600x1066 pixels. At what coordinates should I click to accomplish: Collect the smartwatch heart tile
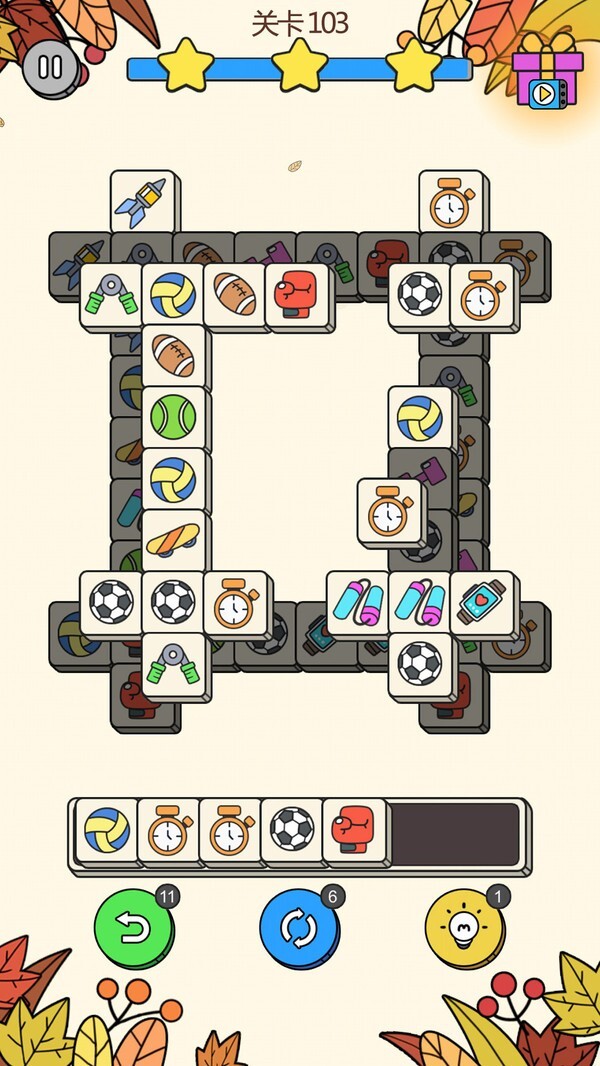pos(482,602)
